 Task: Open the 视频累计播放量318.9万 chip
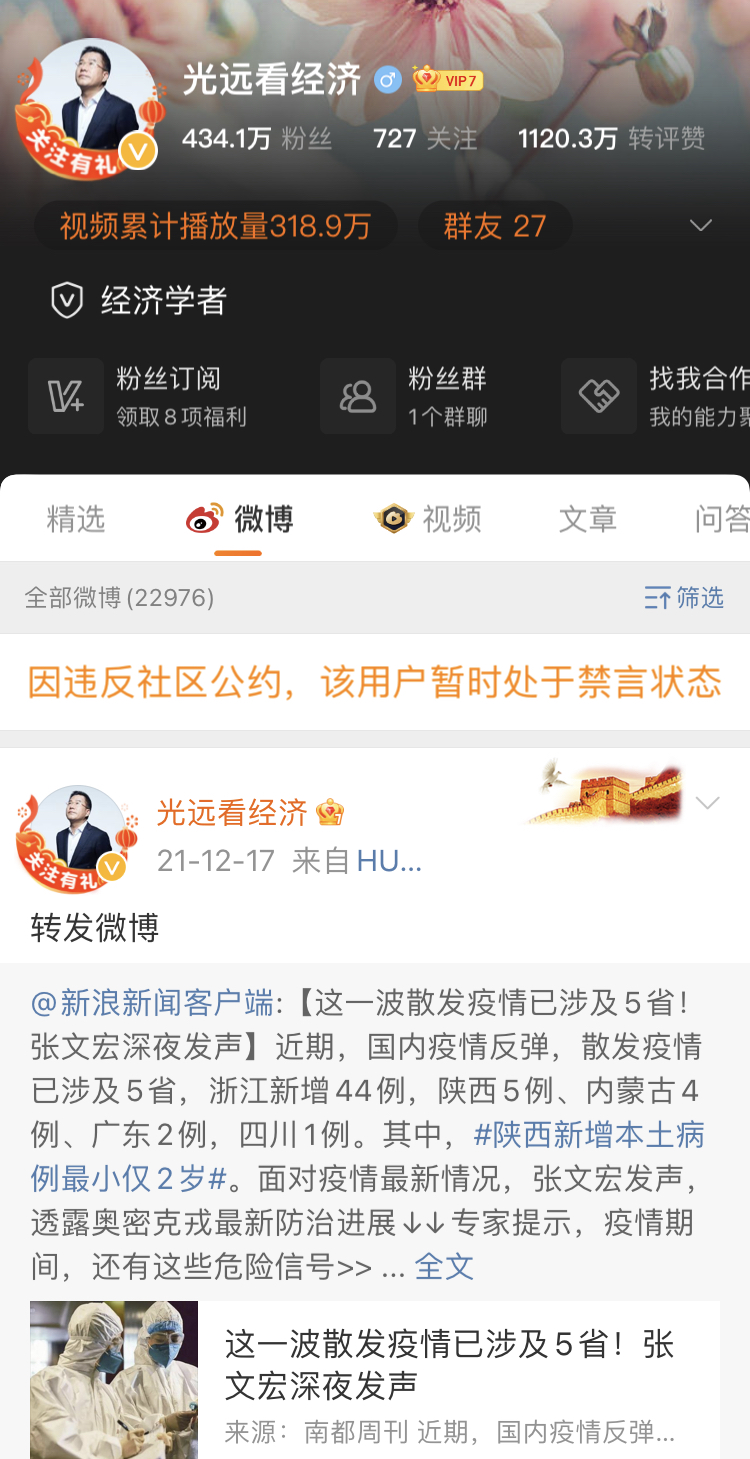215,226
